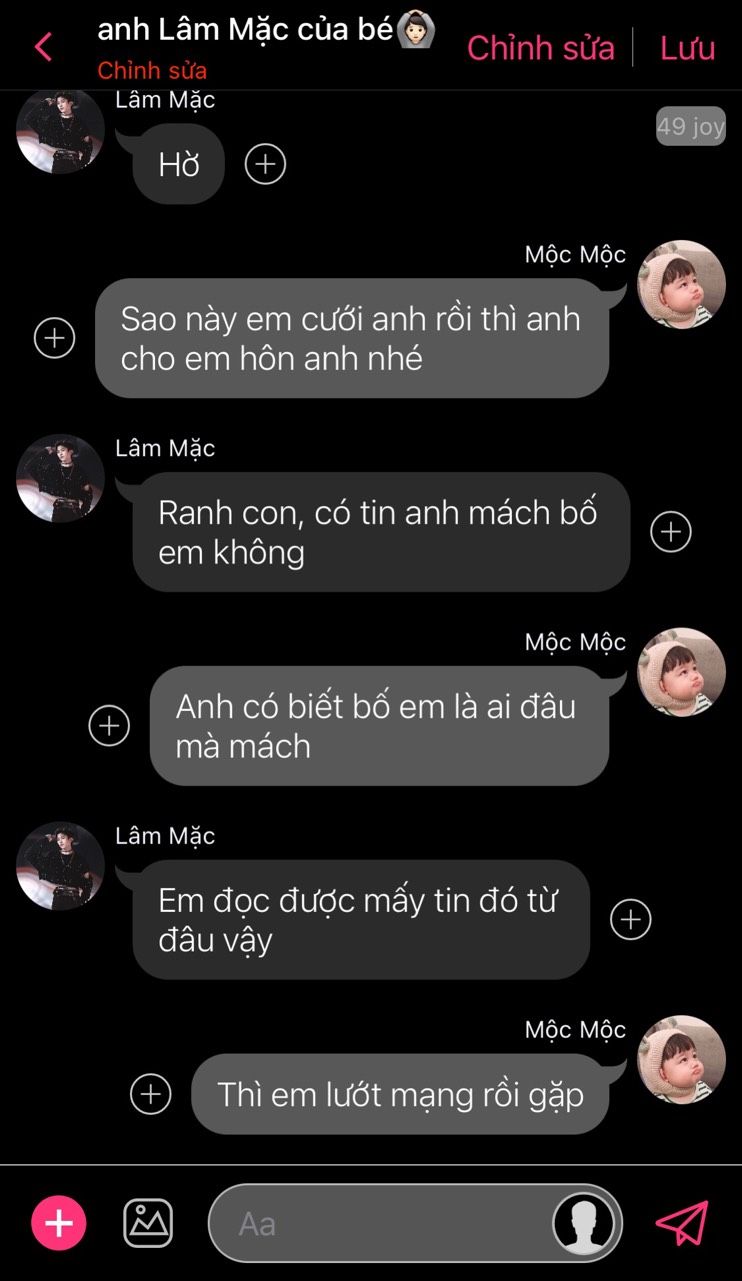Go back using the pink arrow

pos(43,47)
